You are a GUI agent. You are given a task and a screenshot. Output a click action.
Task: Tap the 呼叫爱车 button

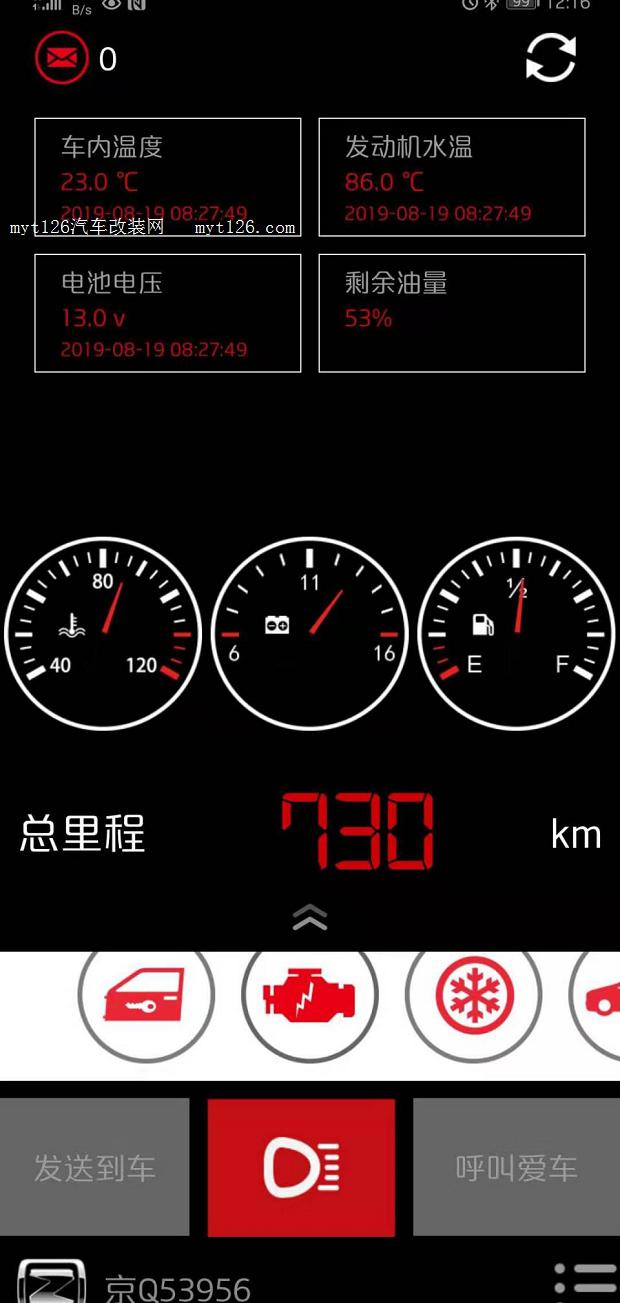tap(516, 1167)
